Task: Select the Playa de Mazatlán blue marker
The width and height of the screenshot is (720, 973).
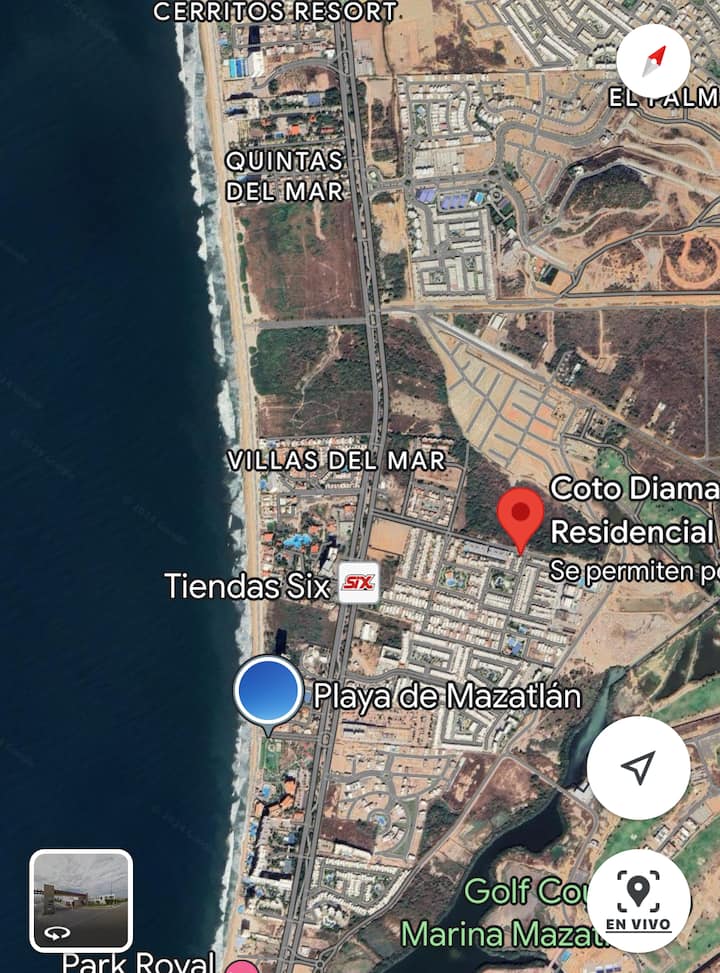Action: 269,691
